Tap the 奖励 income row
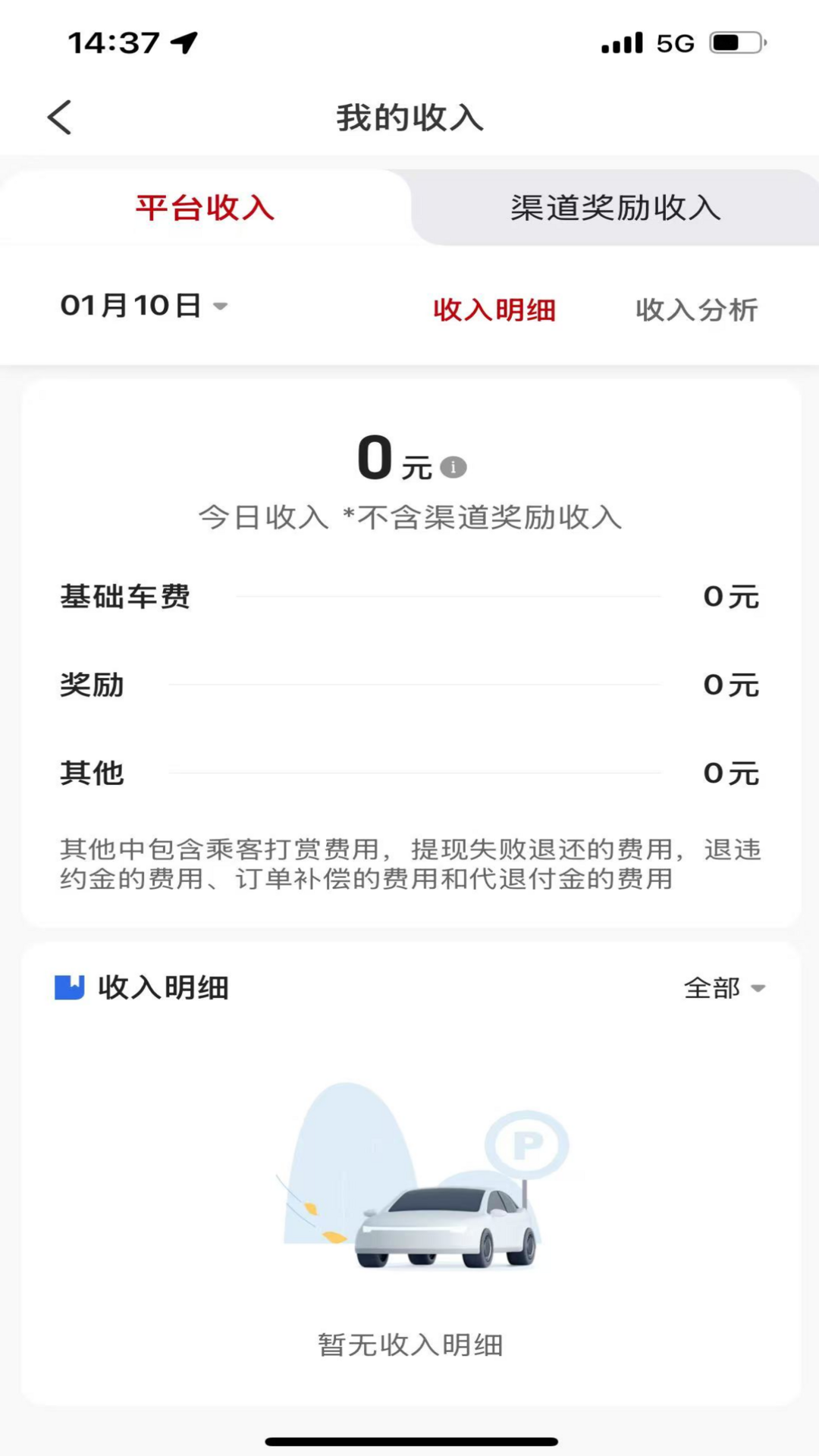 pos(409,684)
